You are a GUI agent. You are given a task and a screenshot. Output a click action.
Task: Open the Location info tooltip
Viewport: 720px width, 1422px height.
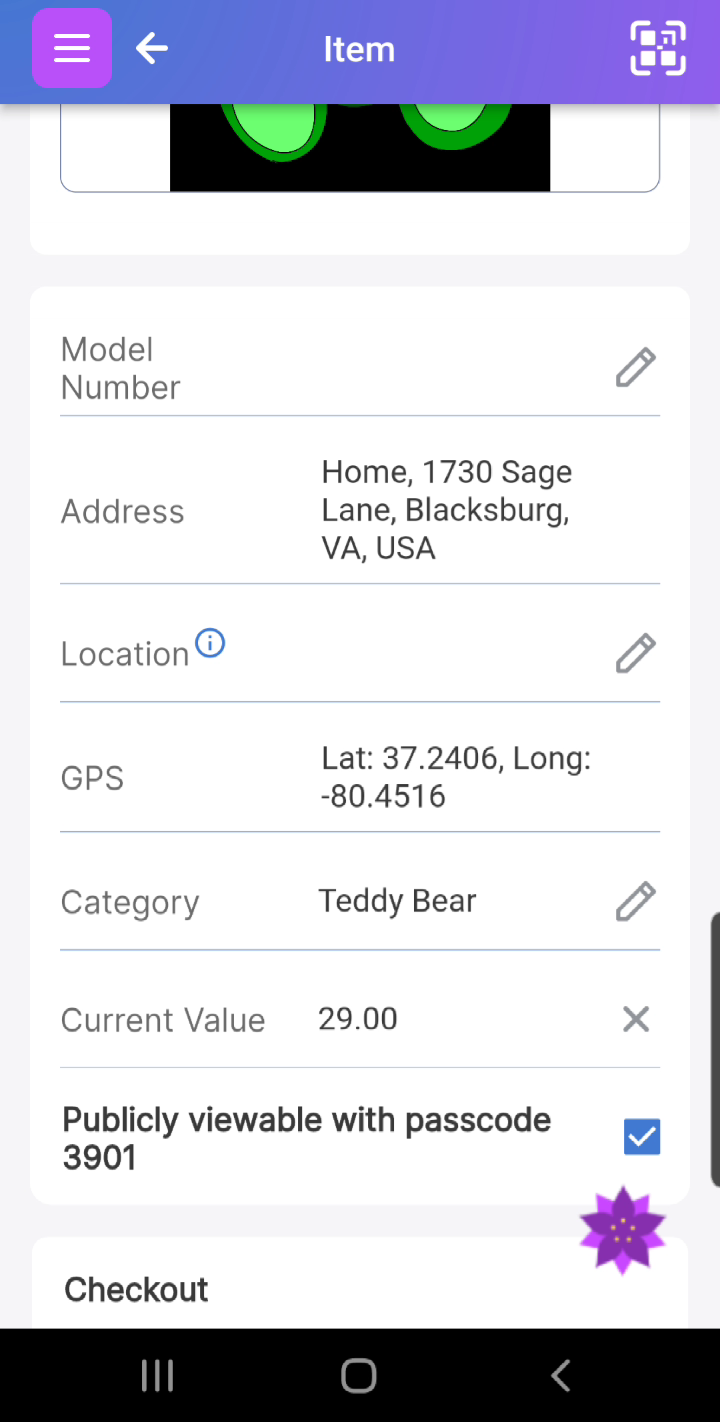(x=210, y=643)
